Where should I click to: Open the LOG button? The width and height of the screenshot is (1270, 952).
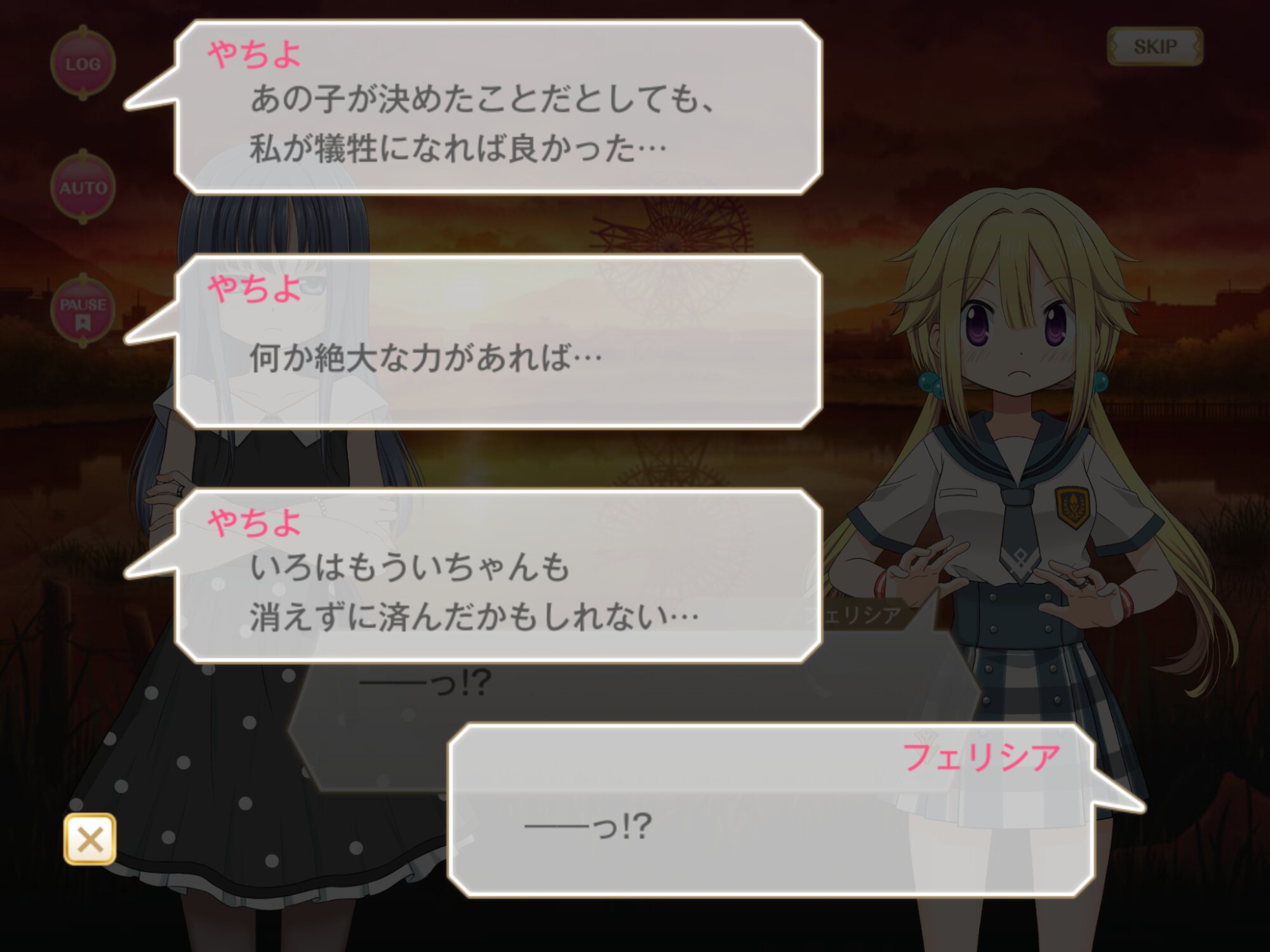click(83, 63)
